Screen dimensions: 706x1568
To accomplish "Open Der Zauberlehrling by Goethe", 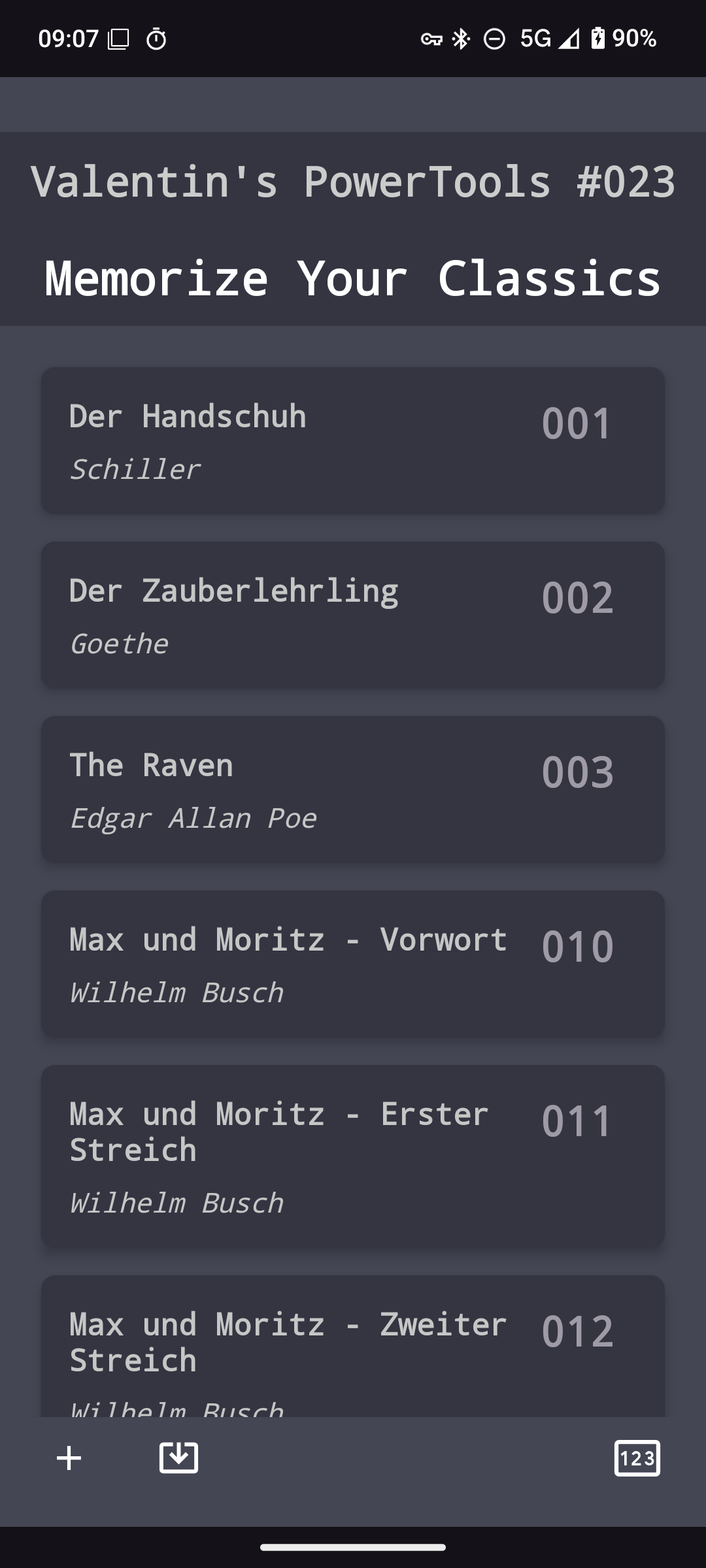I will [353, 615].
